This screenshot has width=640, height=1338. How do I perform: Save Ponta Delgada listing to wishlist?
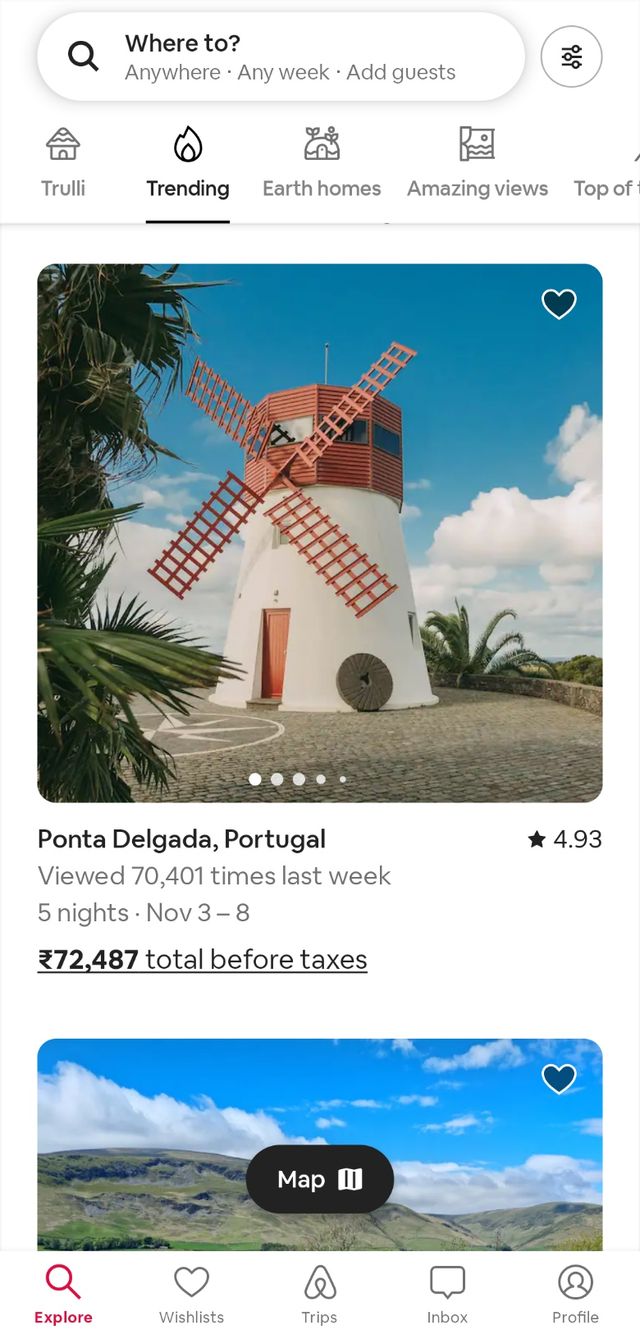coord(559,303)
